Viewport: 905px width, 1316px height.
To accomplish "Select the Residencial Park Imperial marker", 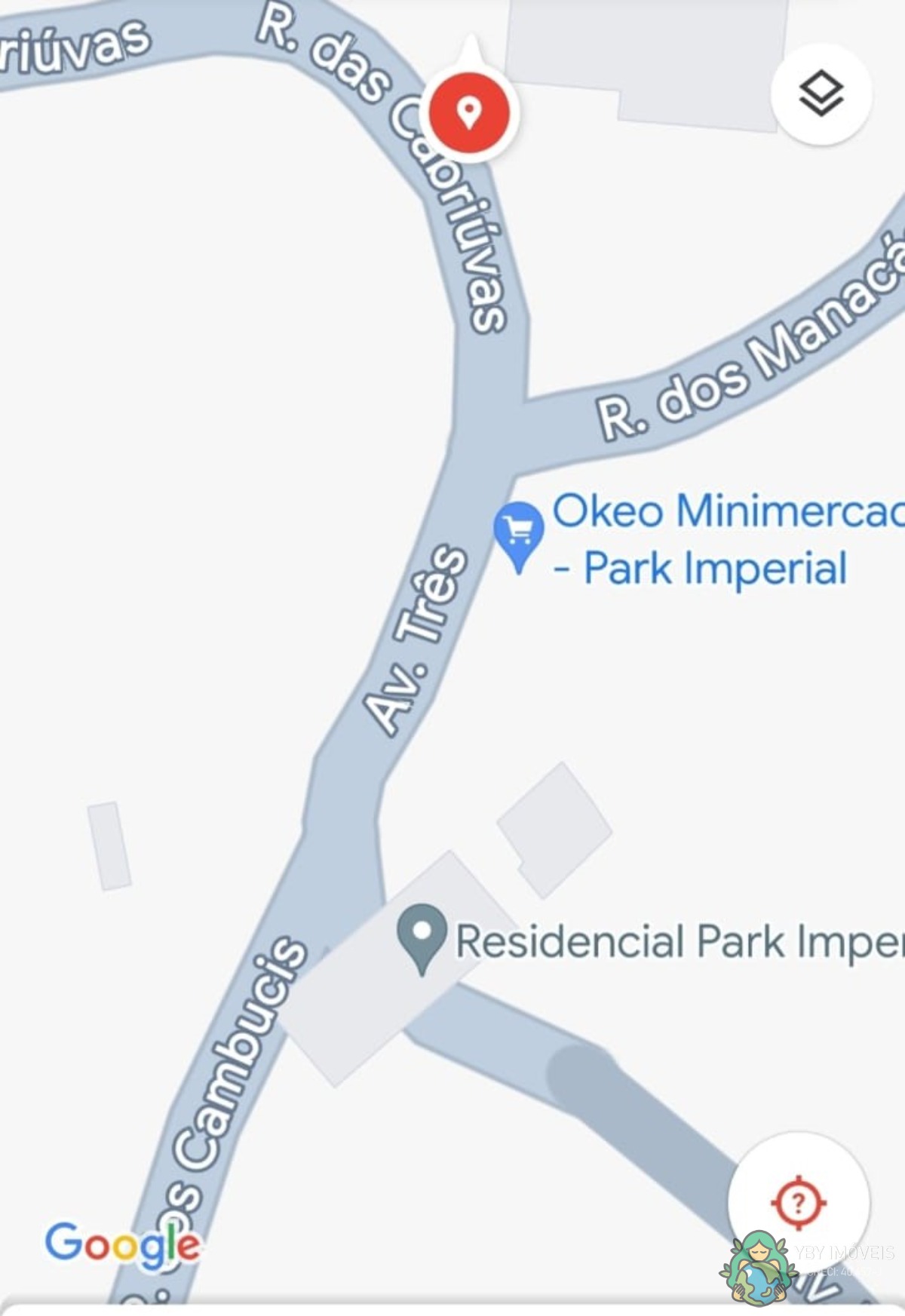I will click(x=422, y=935).
